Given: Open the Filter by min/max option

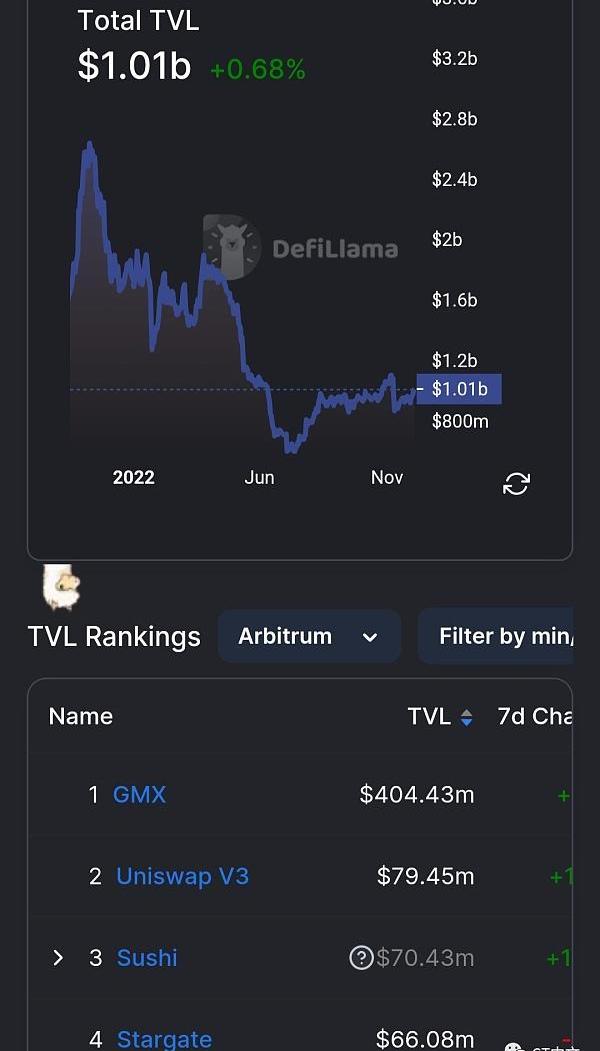Looking at the screenshot, I should pyautogui.click(x=495, y=636).
